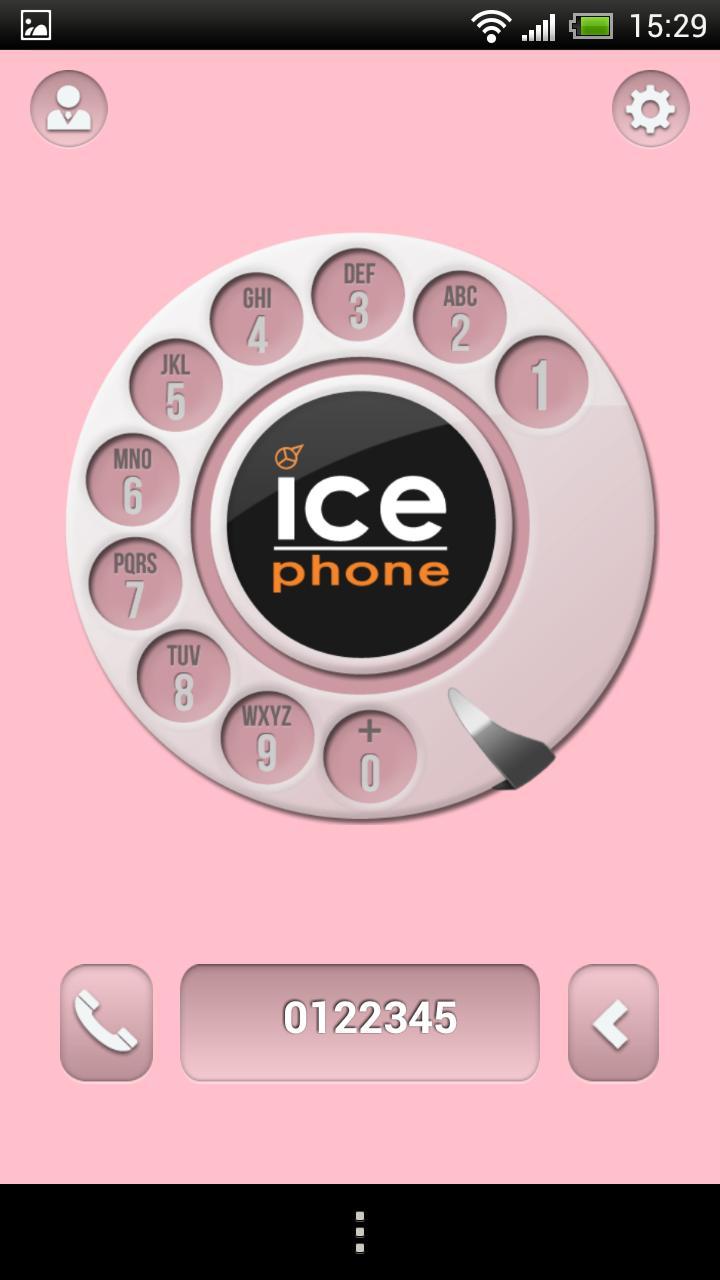Tap digit 1 on the rotary dial
720x1280 pixels.
[x=541, y=383]
